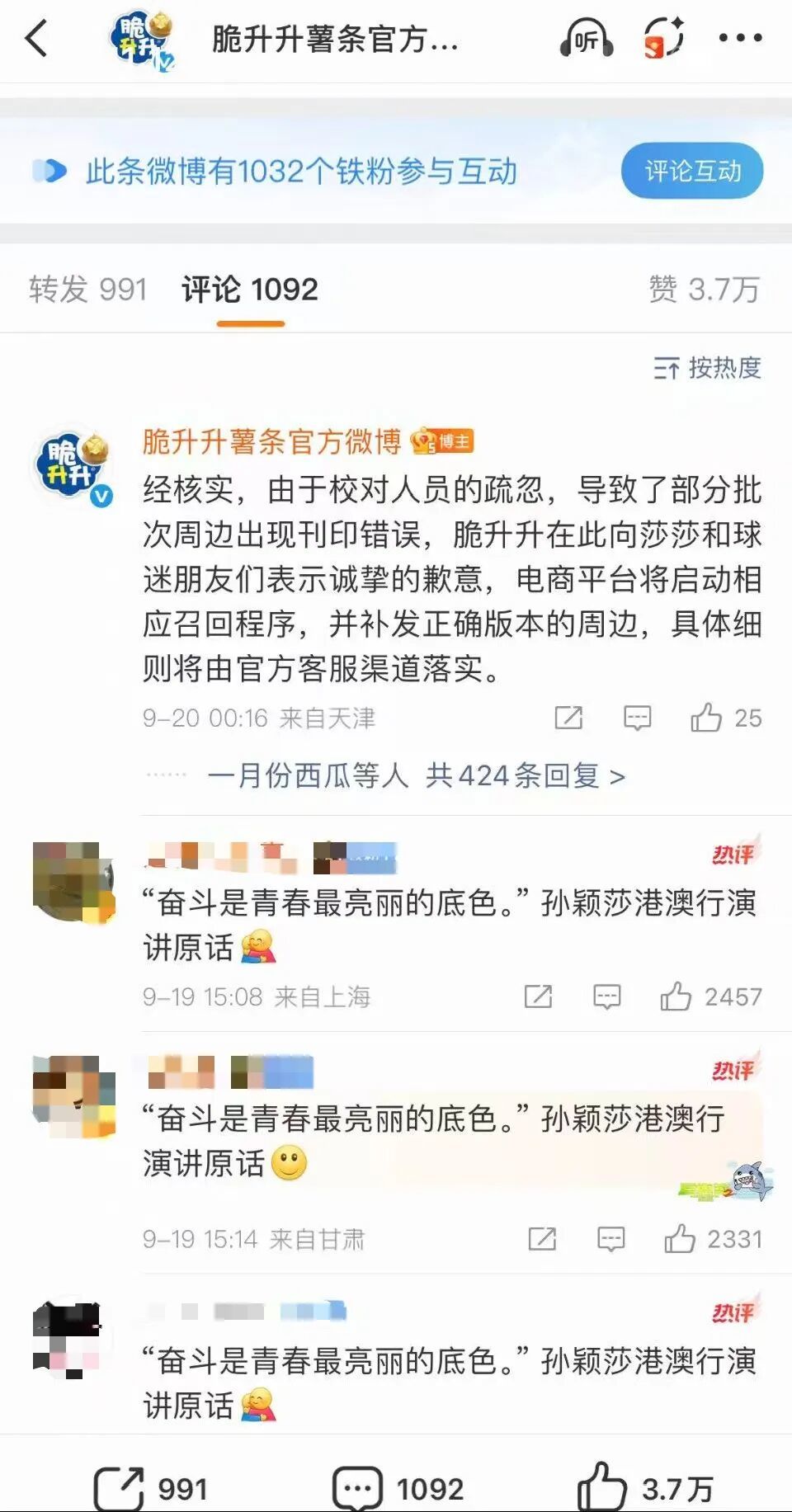Like the 9-19 15:14 comment from 甘肃

[x=681, y=1239]
